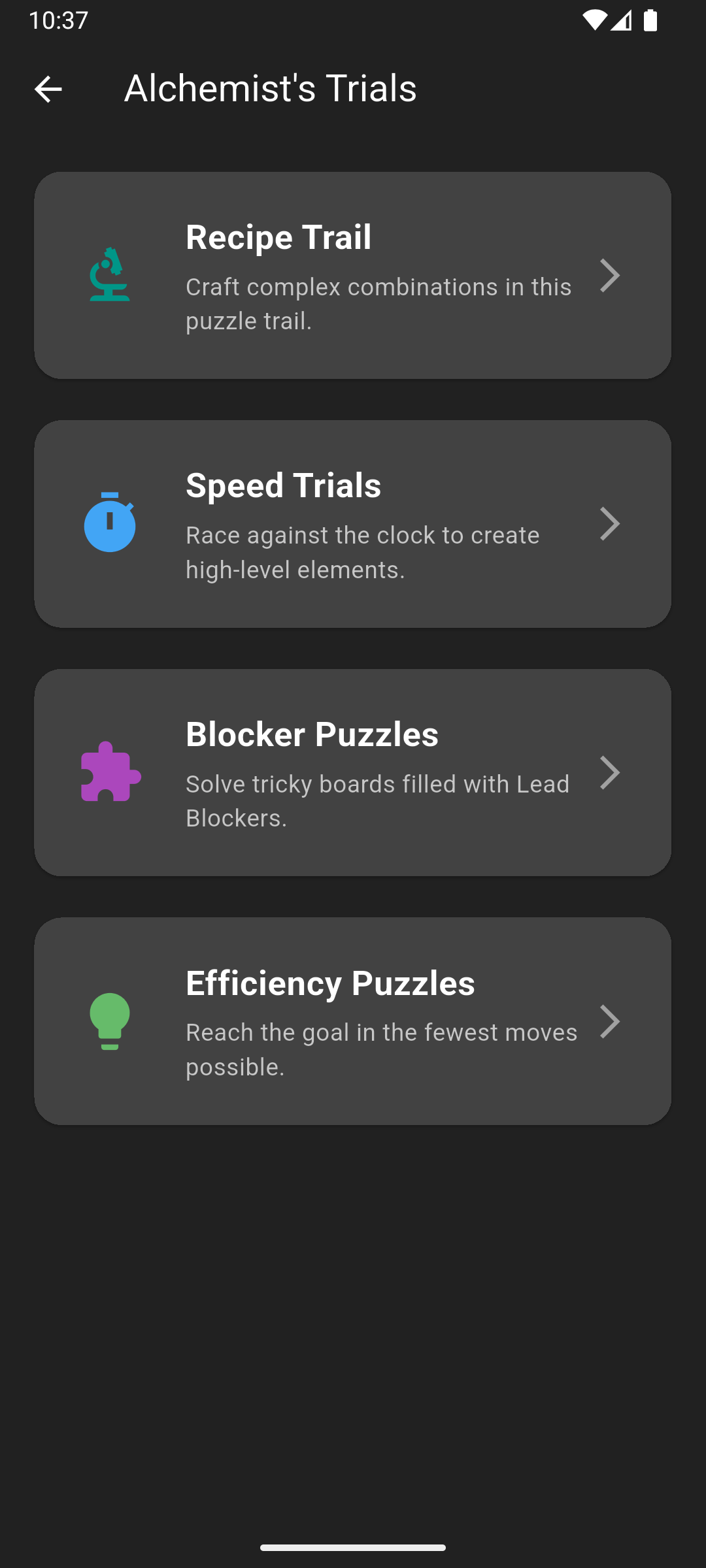The image size is (706, 1568).
Task: Open the Blocker Puzzles mode
Action: pos(353,773)
